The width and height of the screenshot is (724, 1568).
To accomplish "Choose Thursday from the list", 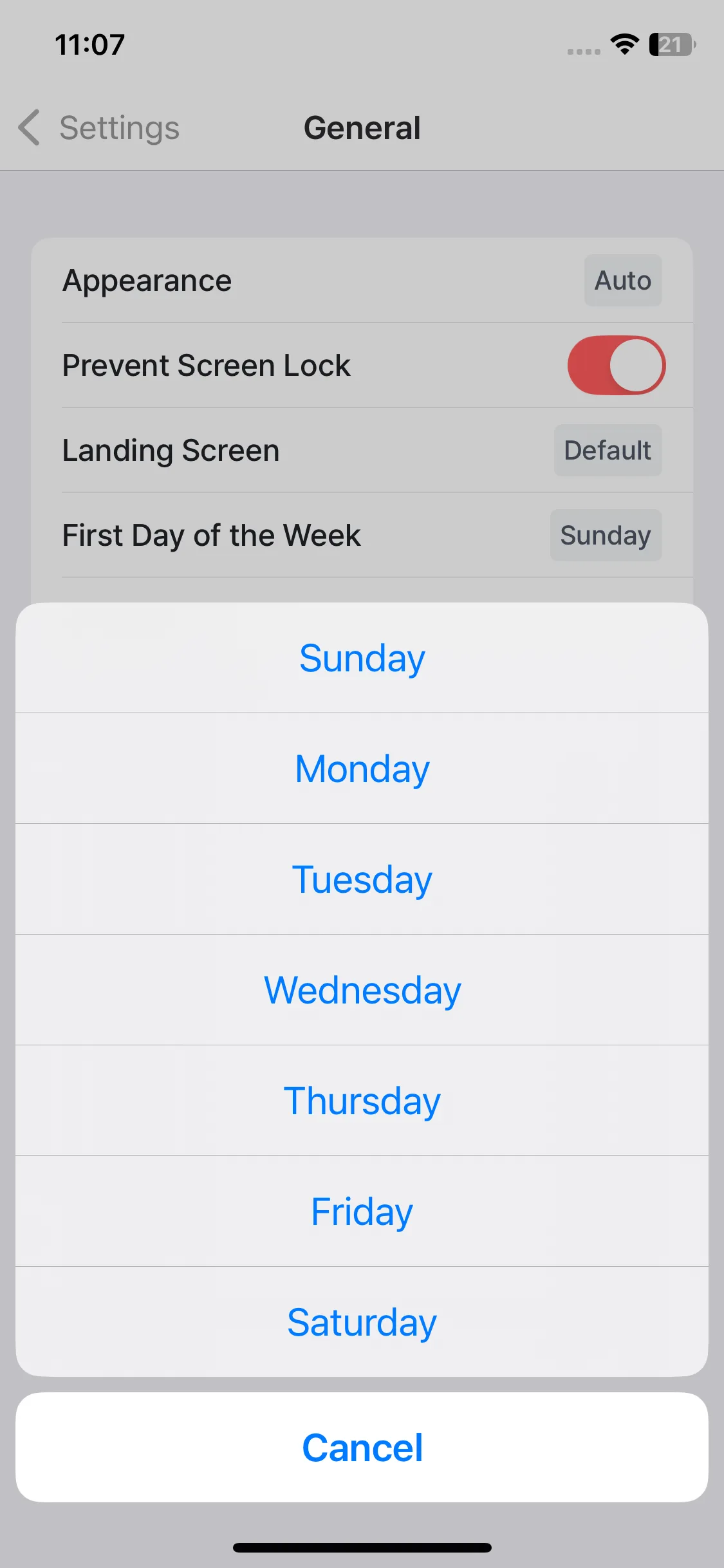I will (362, 1101).
